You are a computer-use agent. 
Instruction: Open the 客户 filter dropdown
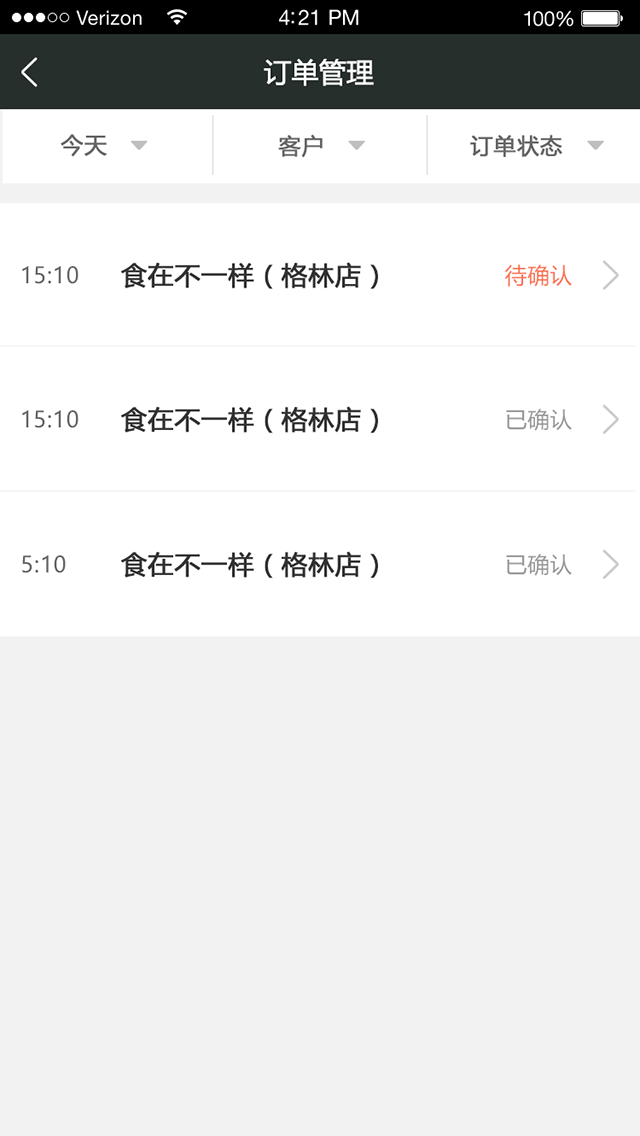(x=320, y=146)
